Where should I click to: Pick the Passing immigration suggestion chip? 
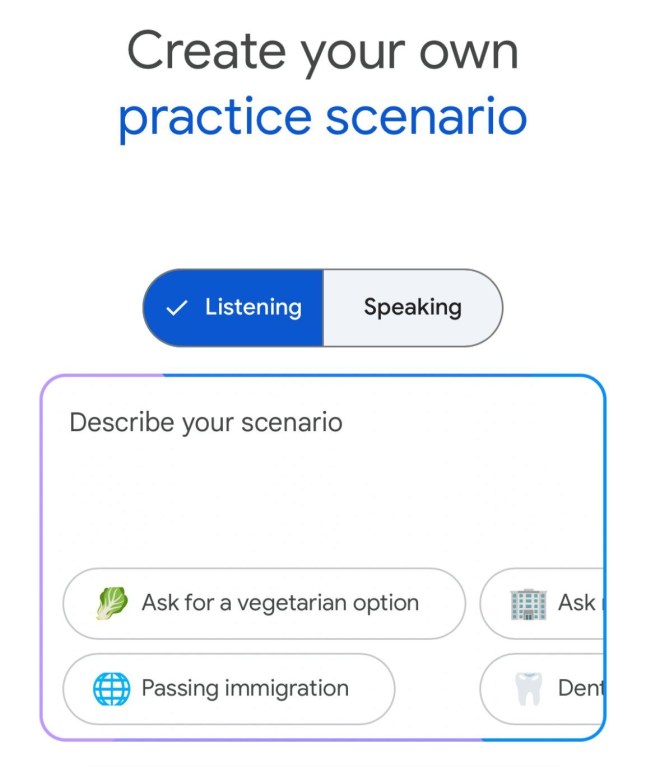pos(229,689)
